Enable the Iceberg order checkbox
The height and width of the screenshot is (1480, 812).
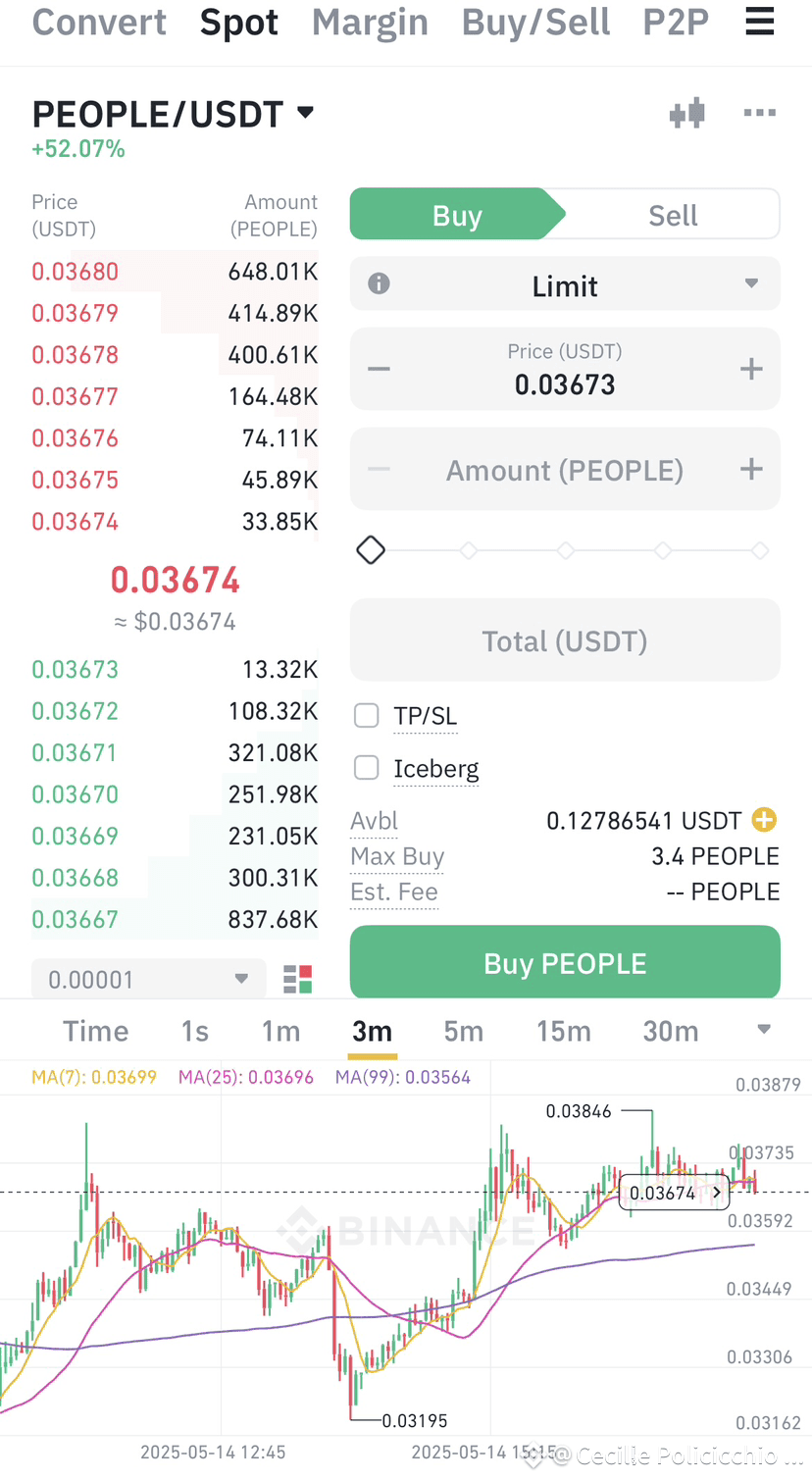[x=366, y=767]
